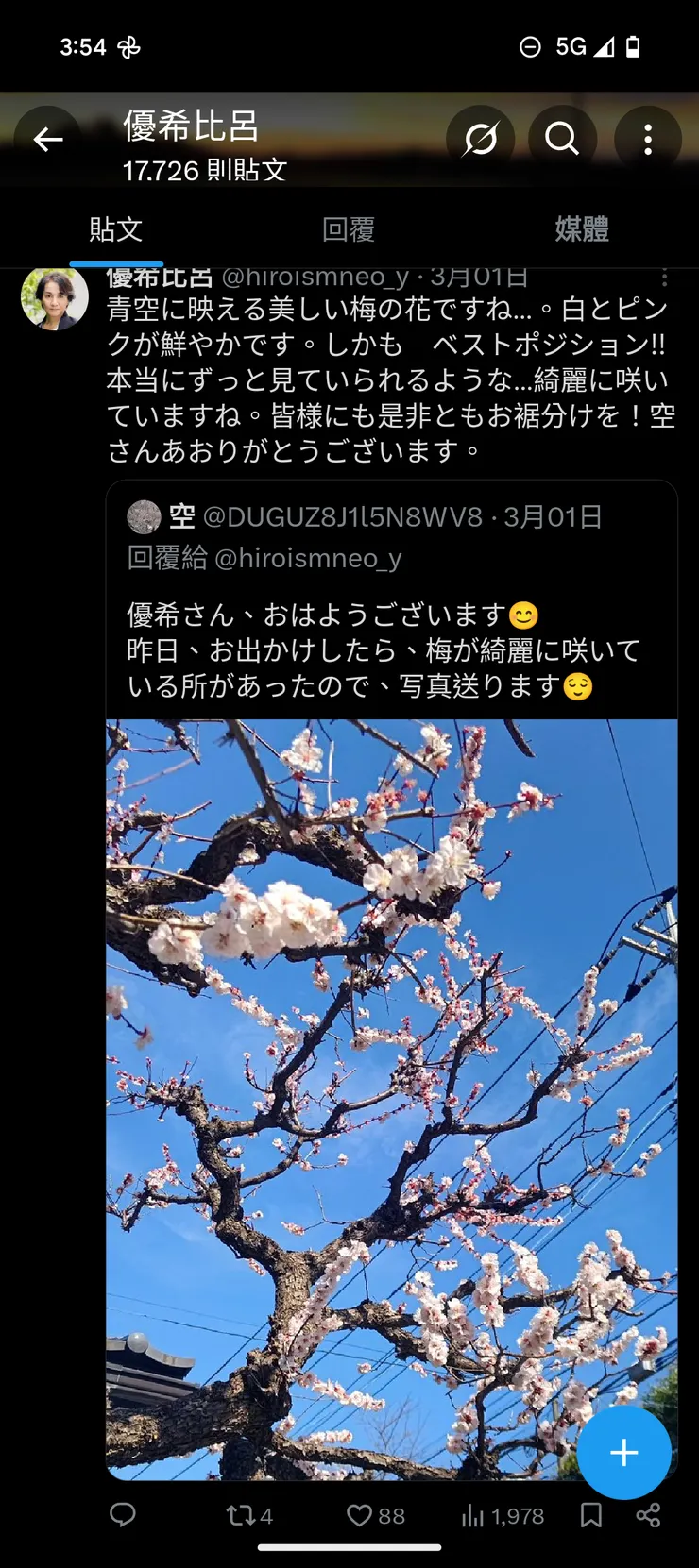Go back using the arrow button
The image size is (699, 1568).
[x=47, y=140]
